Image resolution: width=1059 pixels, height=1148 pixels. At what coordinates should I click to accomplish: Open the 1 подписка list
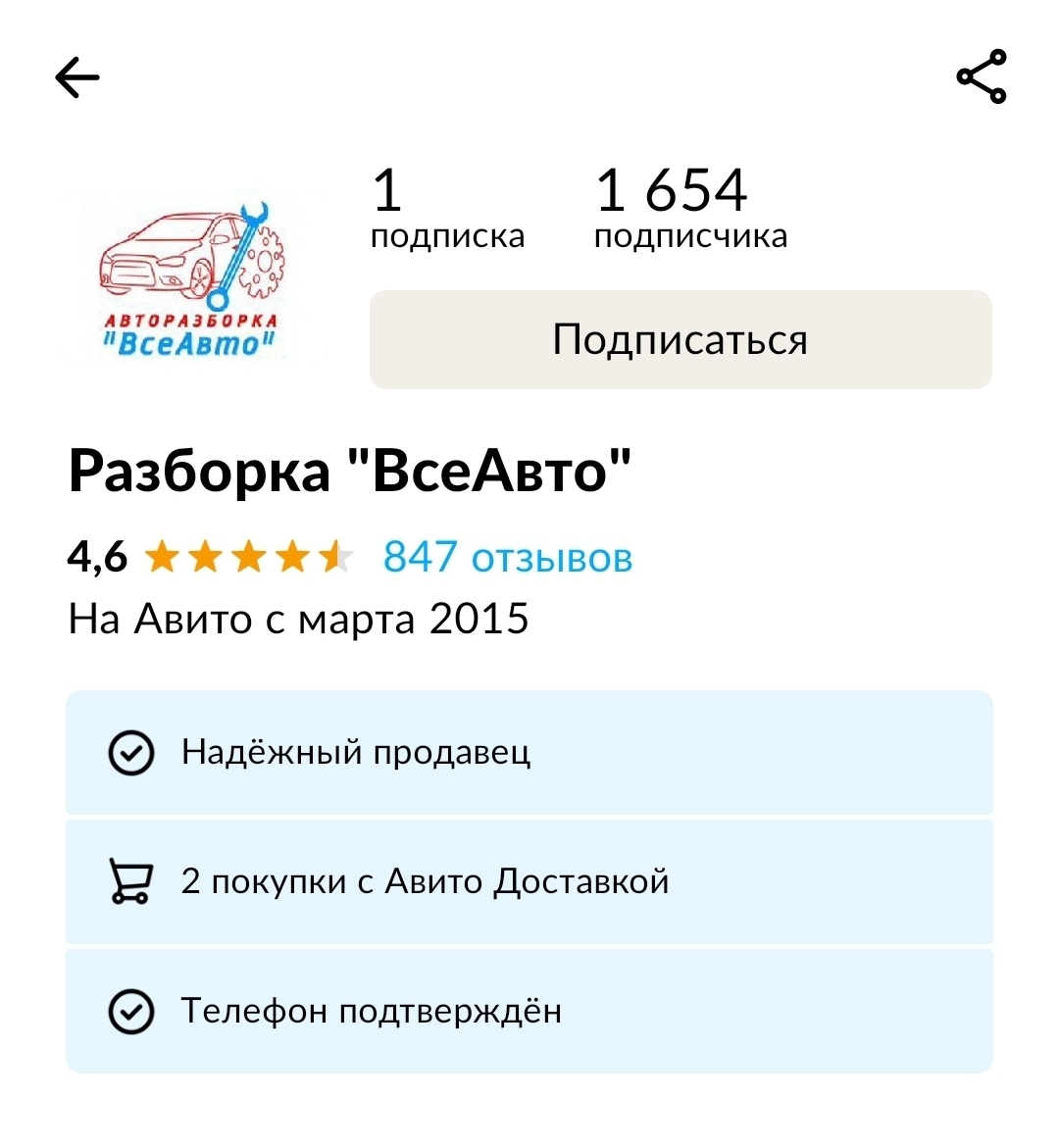point(447,209)
